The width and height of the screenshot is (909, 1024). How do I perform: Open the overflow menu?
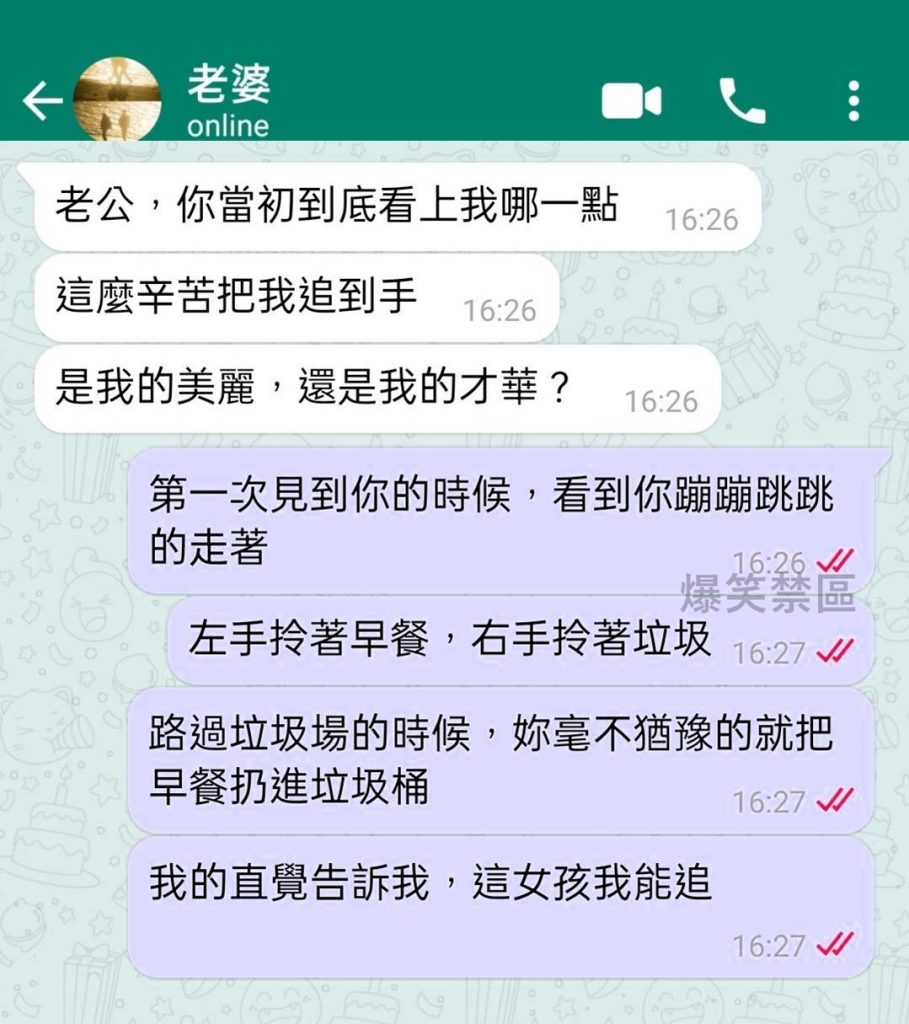click(x=853, y=101)
